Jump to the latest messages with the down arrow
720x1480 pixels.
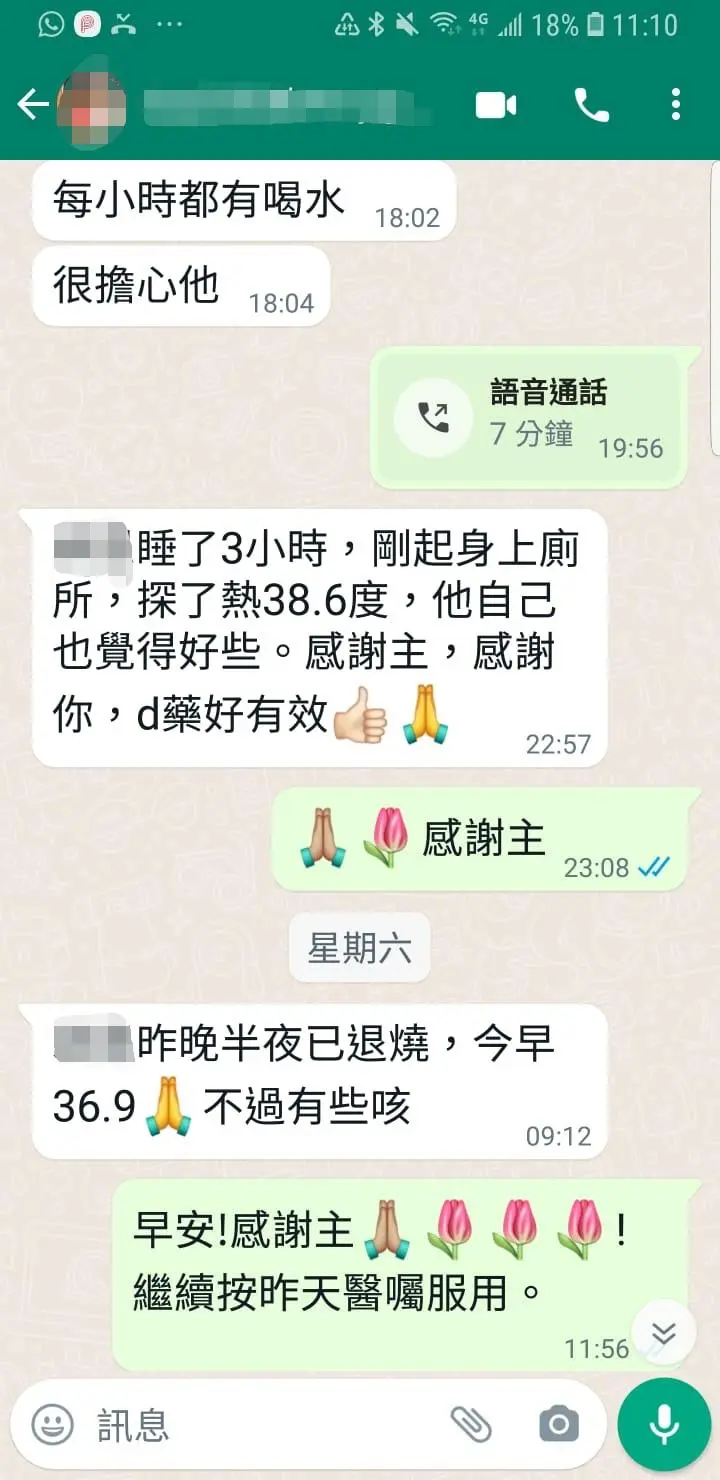tap(663, 1333)
